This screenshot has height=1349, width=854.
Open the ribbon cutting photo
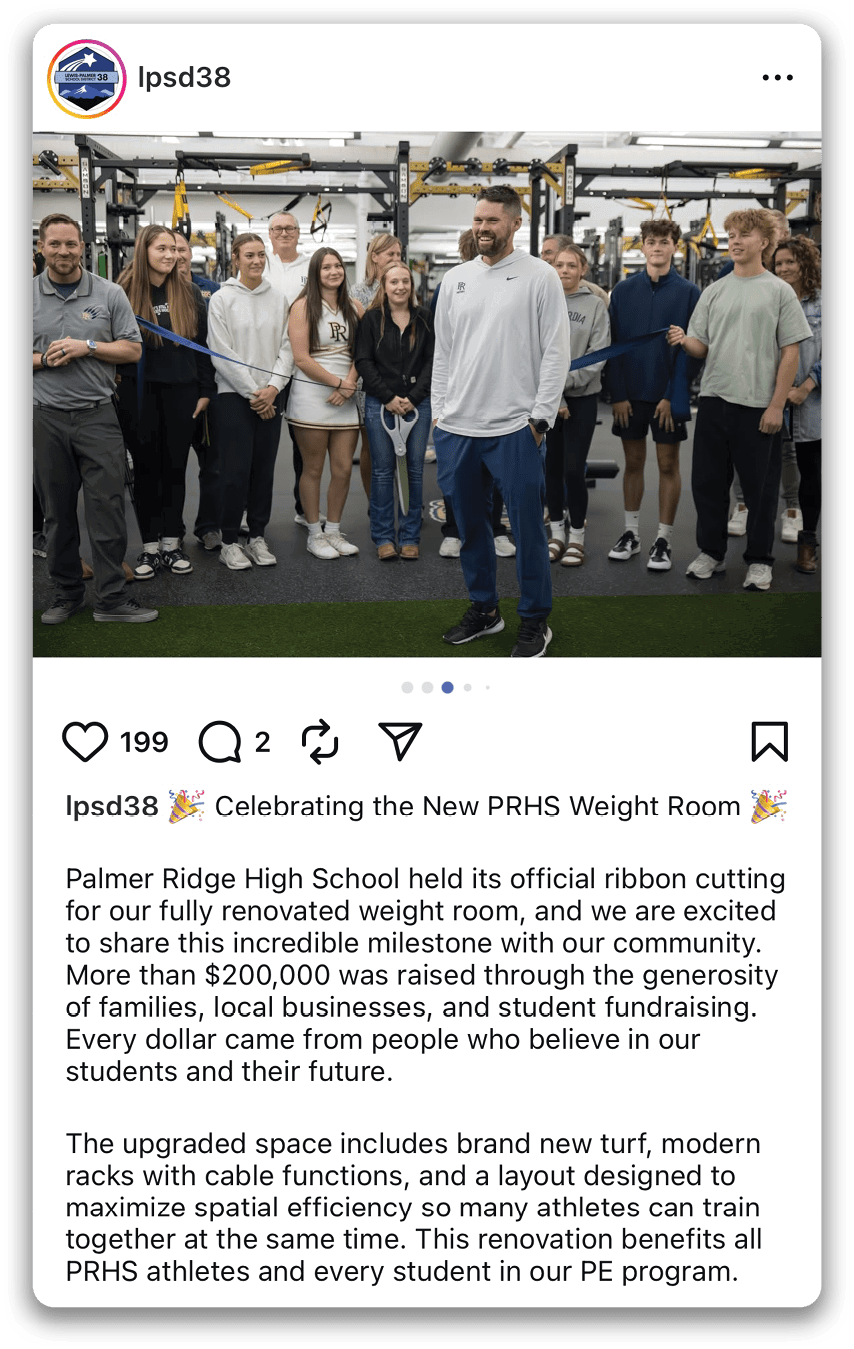427,395
